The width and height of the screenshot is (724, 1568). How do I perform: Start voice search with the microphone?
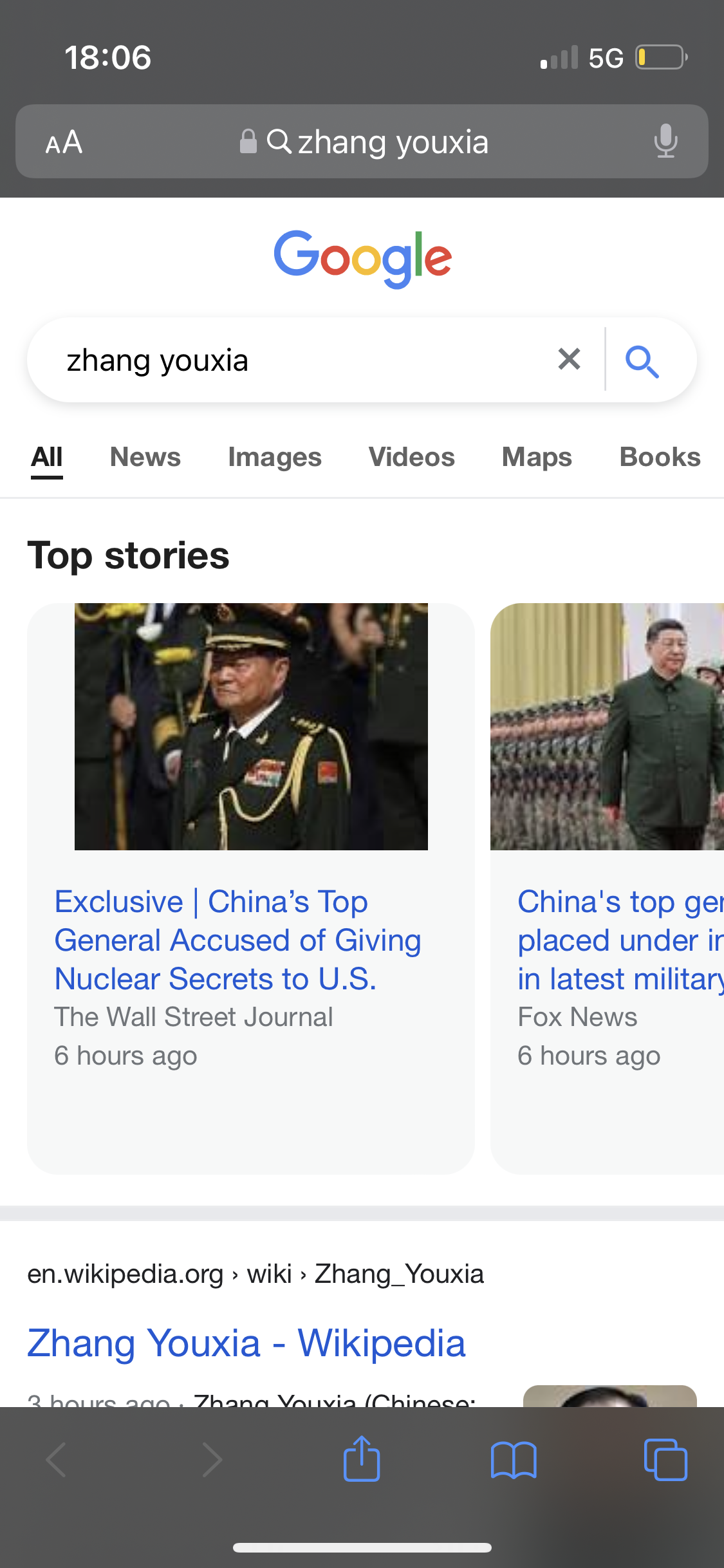[665, 142]
